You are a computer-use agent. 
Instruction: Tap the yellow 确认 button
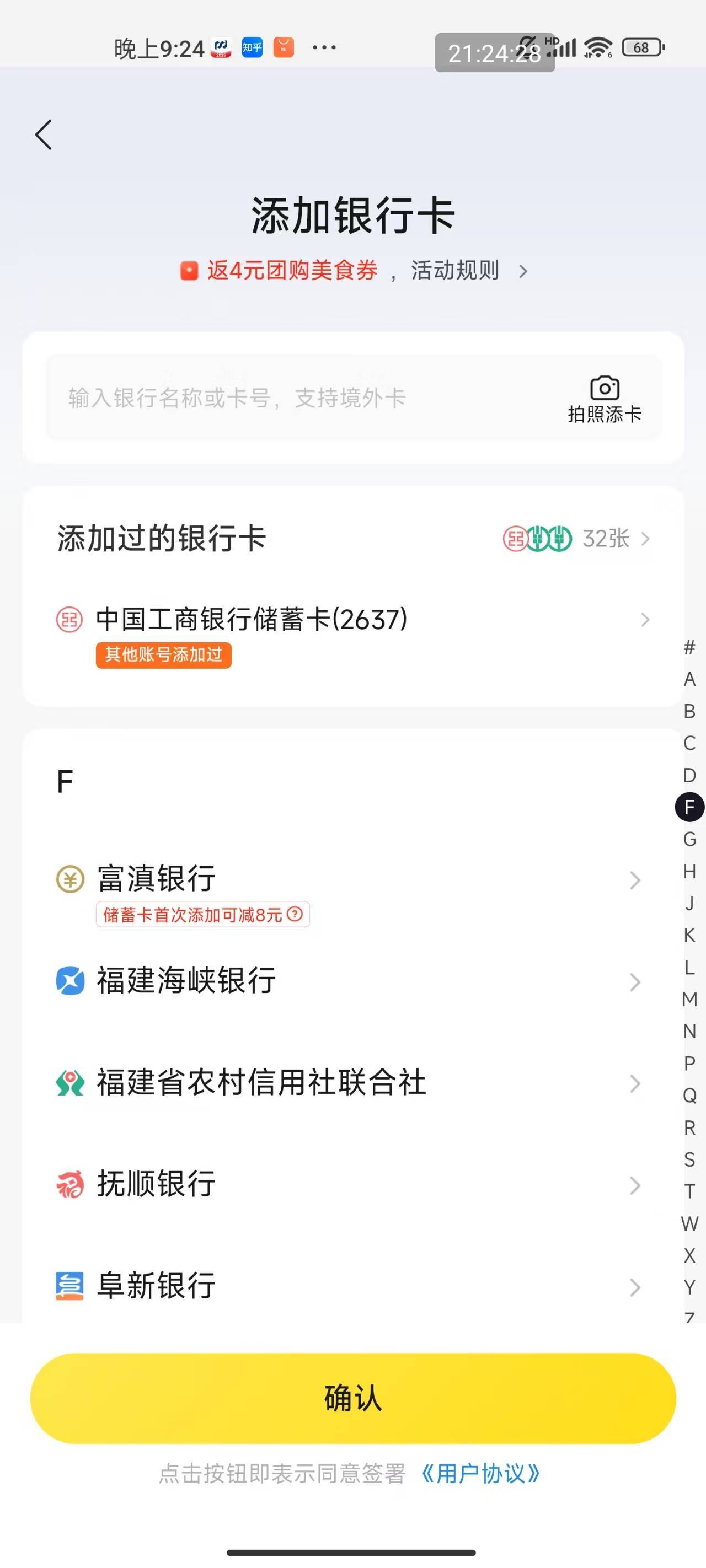tap(352, 1398)
